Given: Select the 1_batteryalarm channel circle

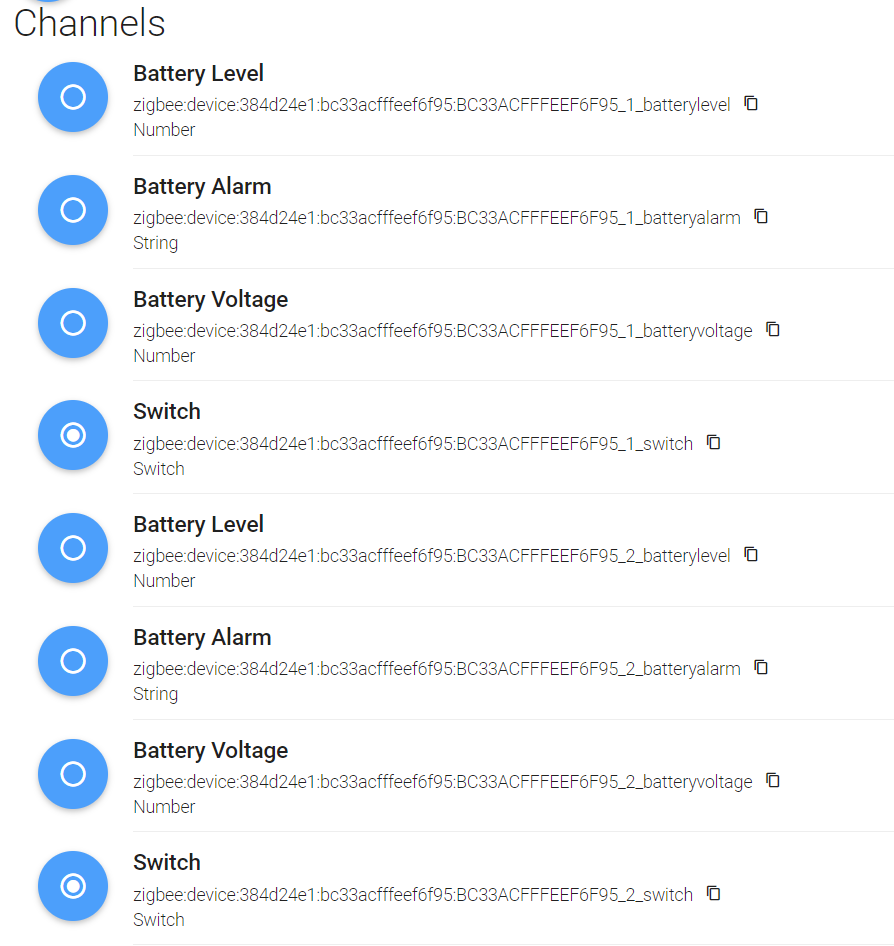Looking at the screenshot, I should point(73,210).
